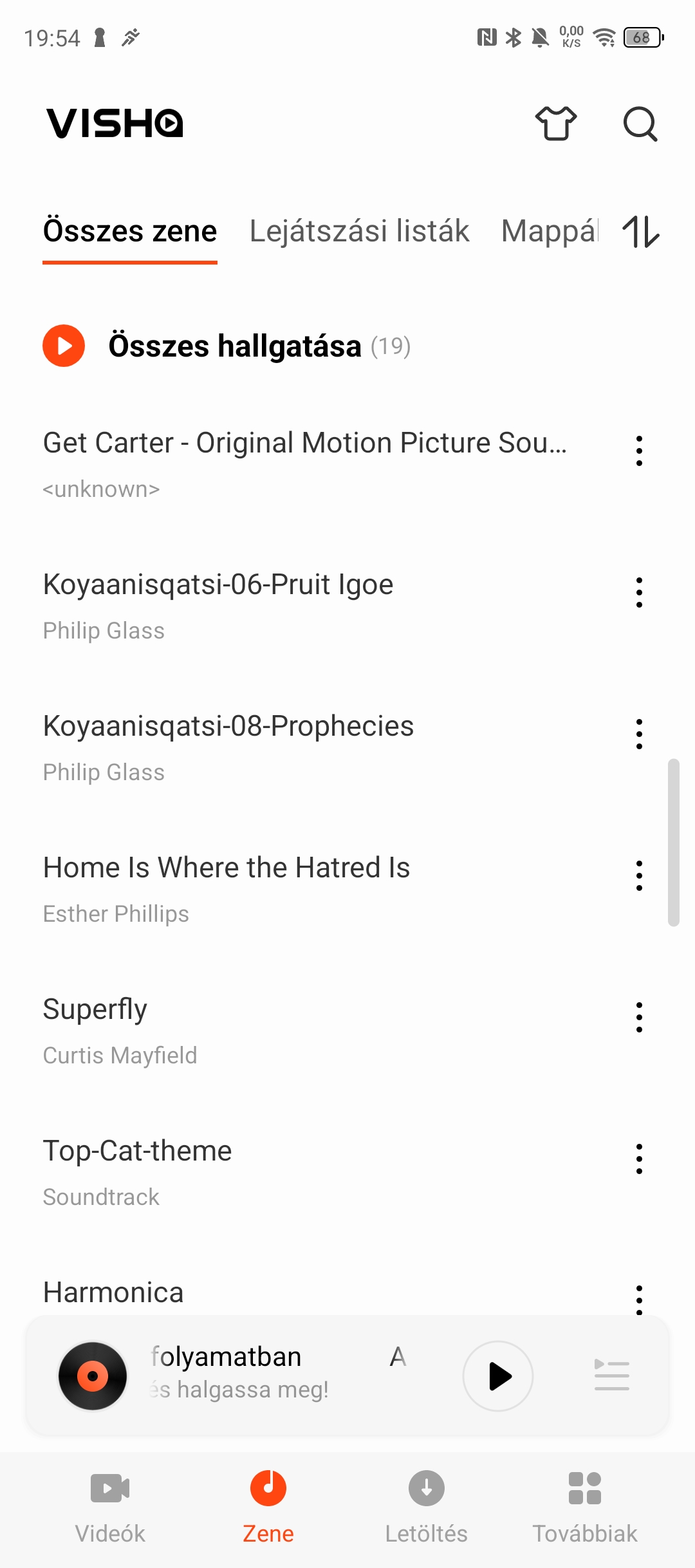695x1568 pixels.
Task: Open the playback queue list icon
Action: click(x=612, y=1376)
